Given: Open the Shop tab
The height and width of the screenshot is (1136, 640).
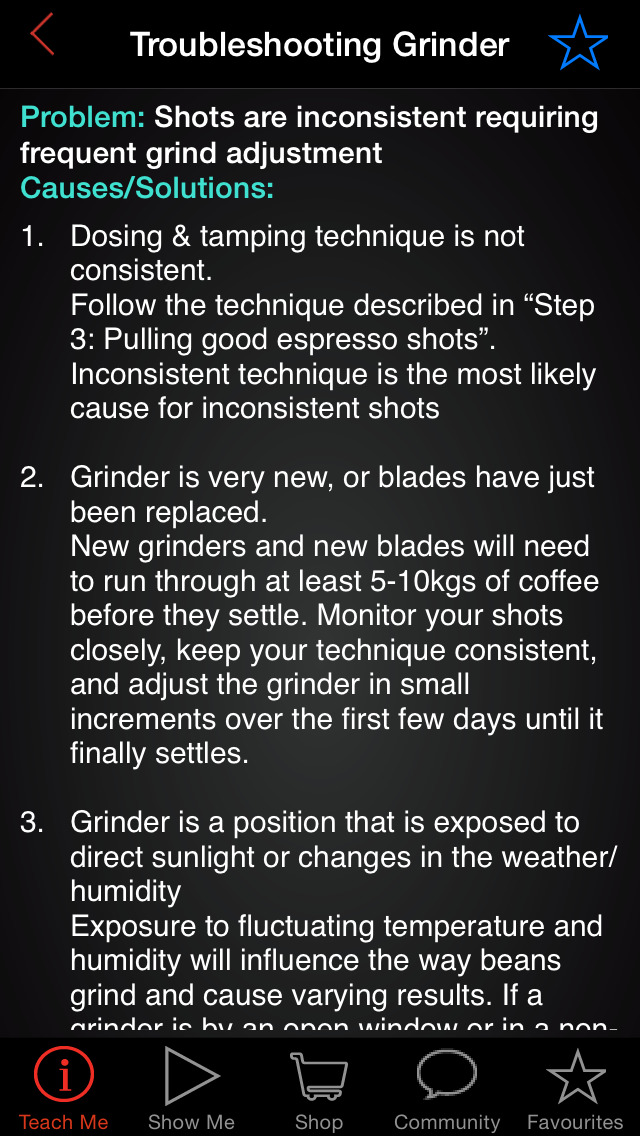Looking at the screenshot, I should click(x=319, y=1088).
